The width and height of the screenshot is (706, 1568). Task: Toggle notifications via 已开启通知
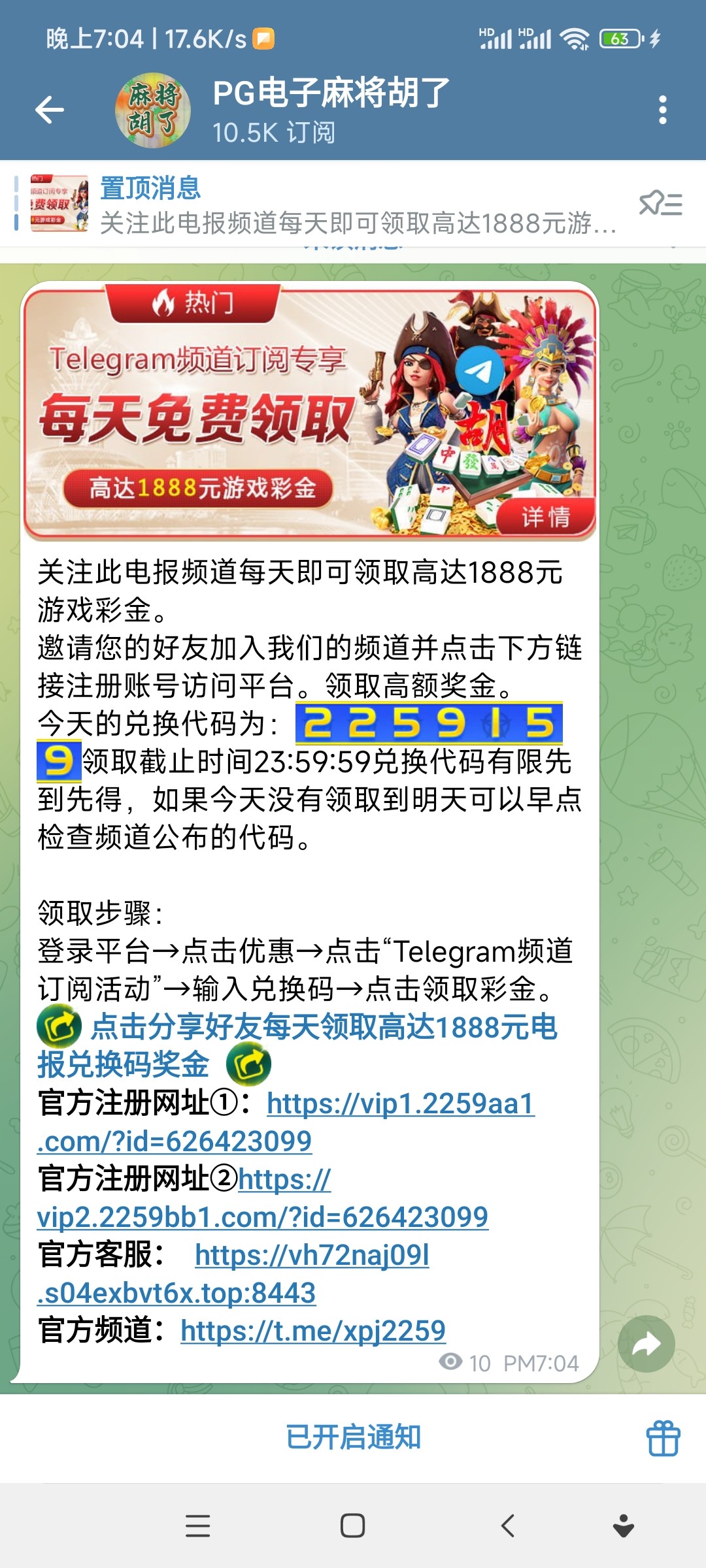pos(353,1437)
